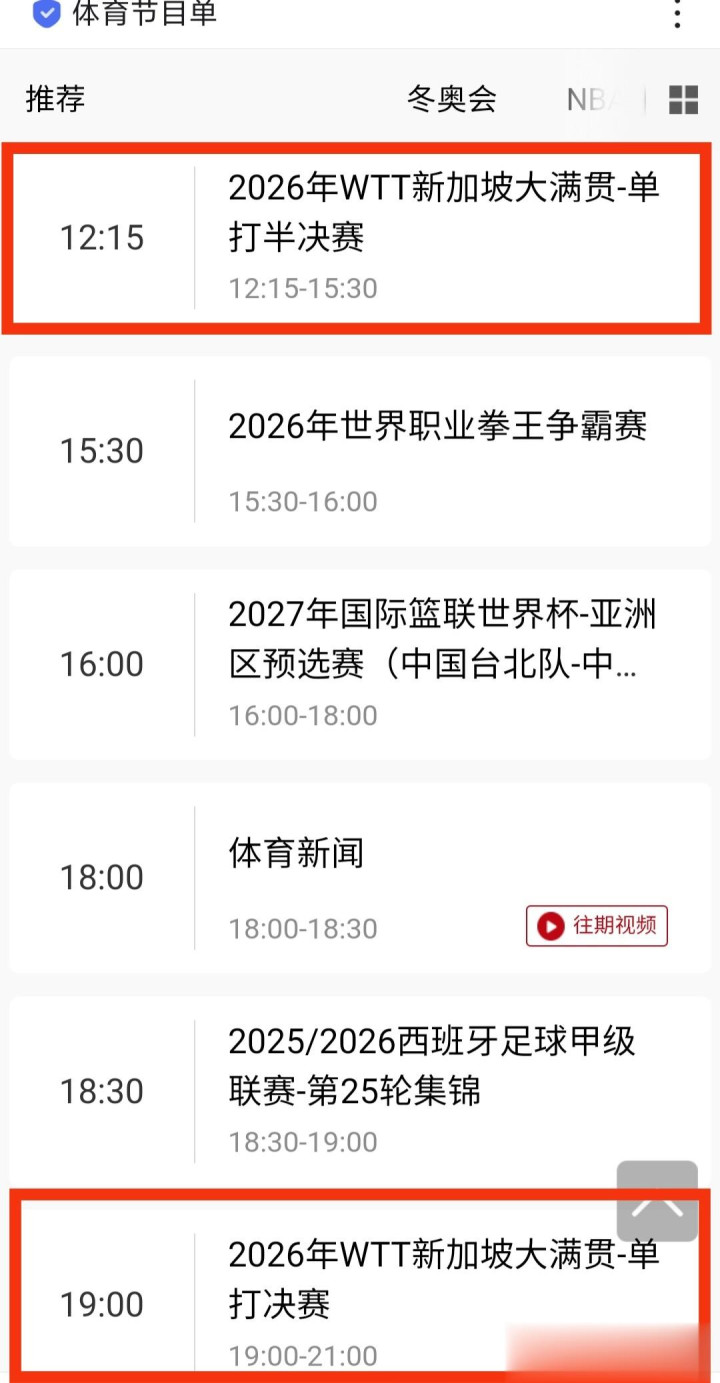Switch to the 推荐 tab
720x1383 pixels.
(55, 99)
